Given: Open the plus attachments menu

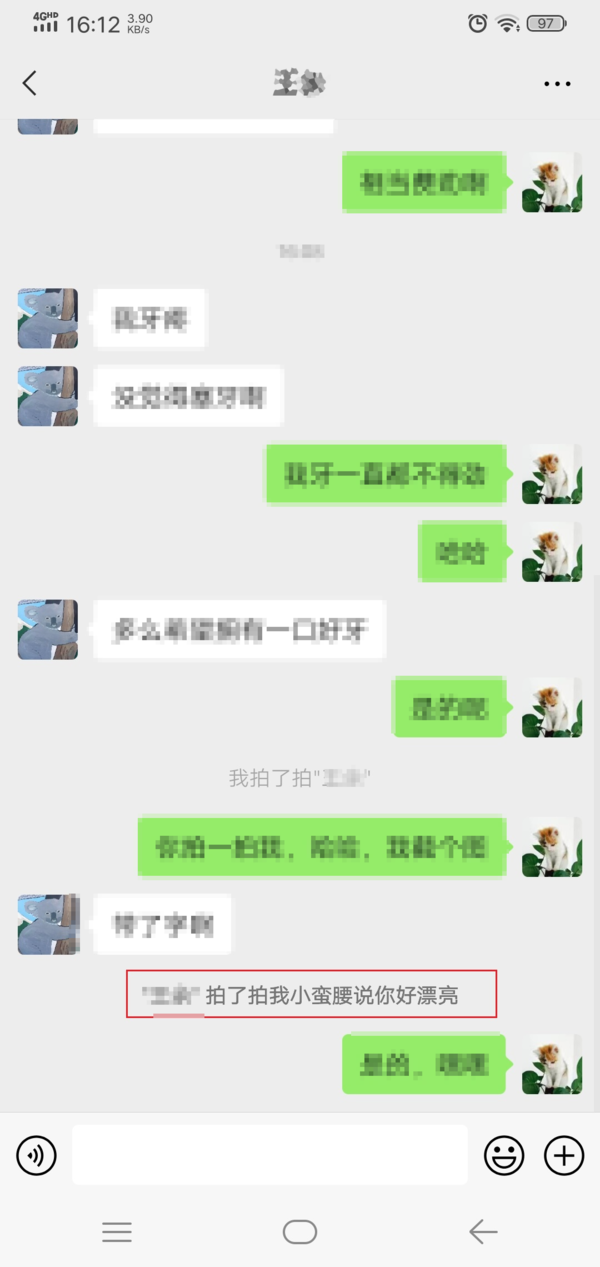Looking at the screenshot, I should tap(564, 1156).
